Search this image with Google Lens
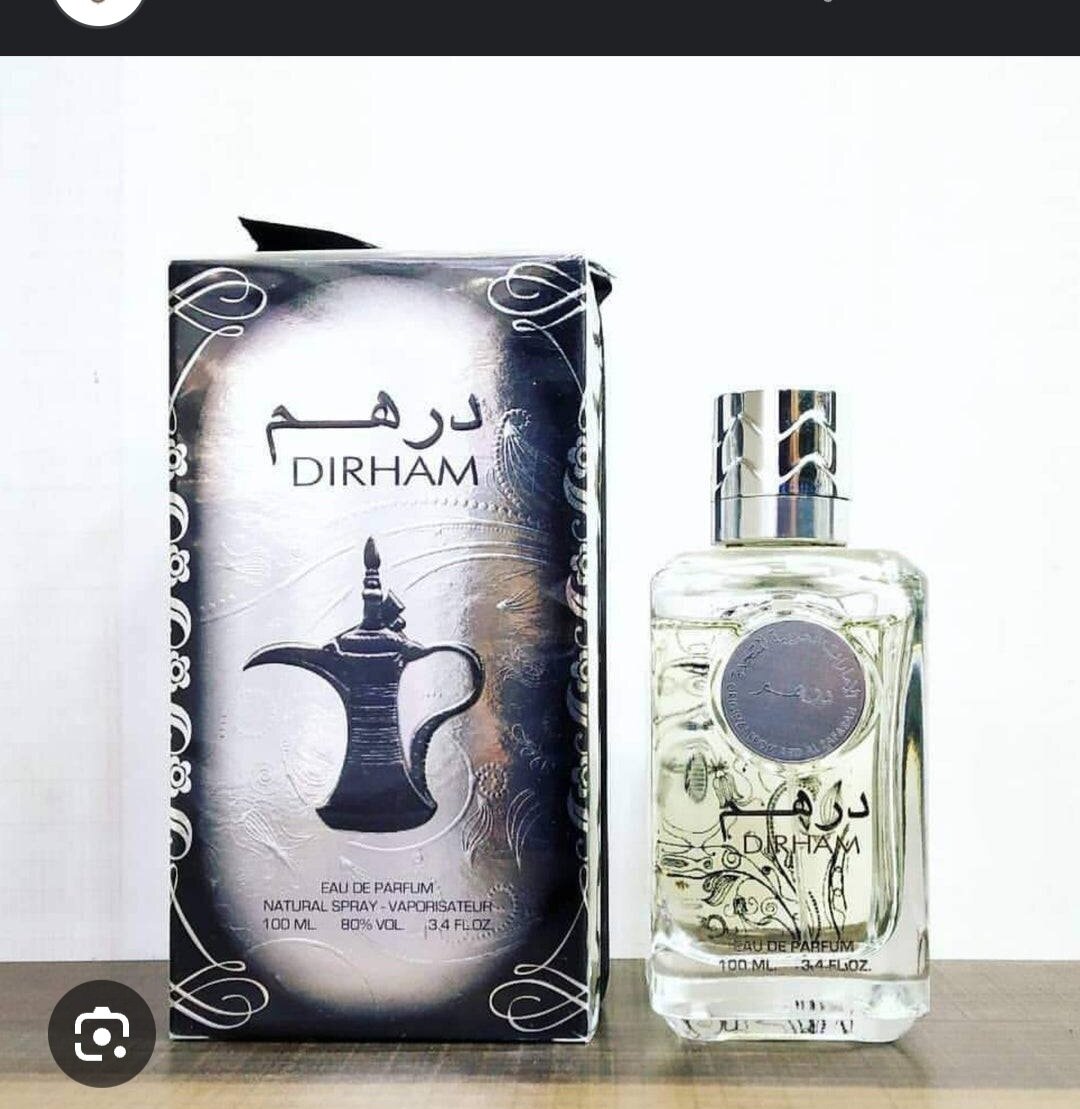This screenshot has height=1109, width=1080. pos(102,1033)
